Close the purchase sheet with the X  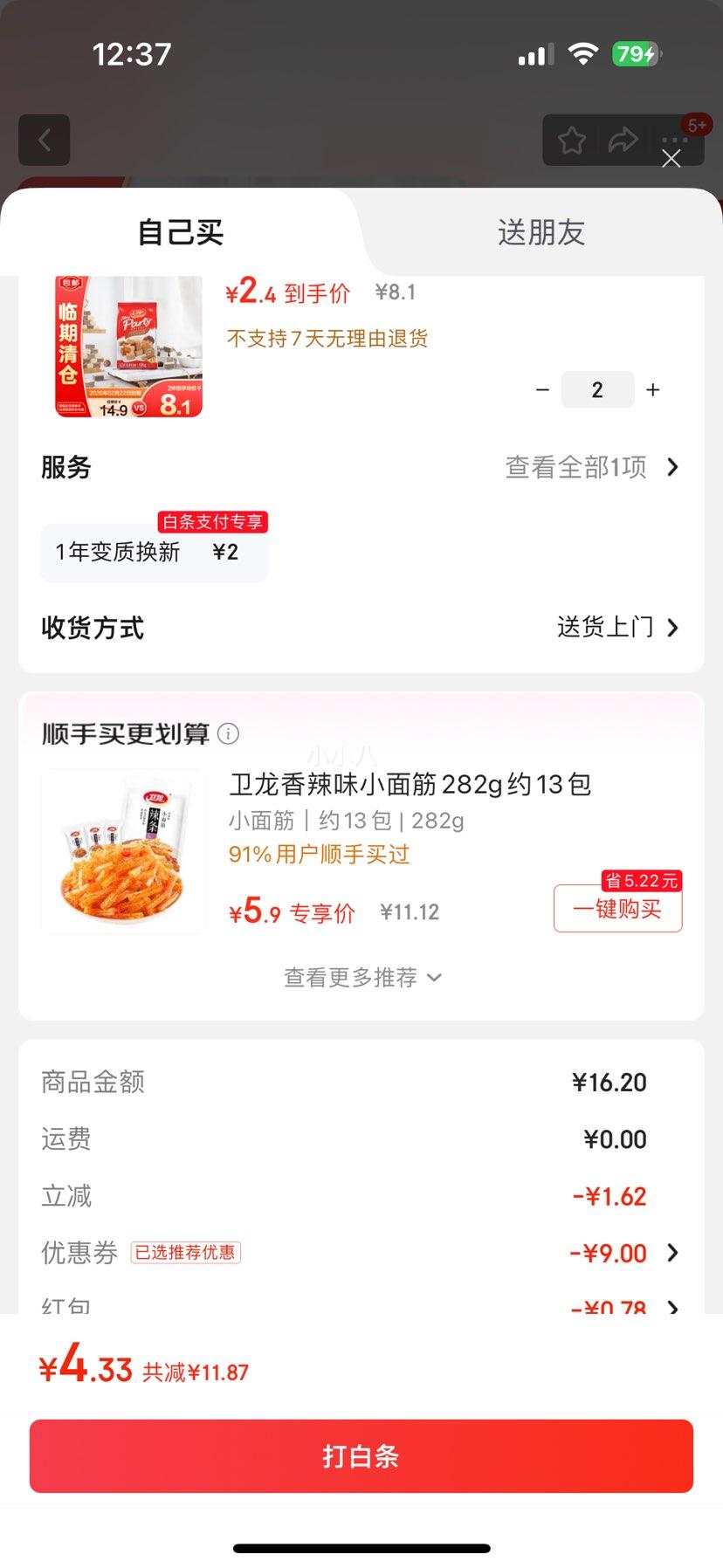point(671,159)
